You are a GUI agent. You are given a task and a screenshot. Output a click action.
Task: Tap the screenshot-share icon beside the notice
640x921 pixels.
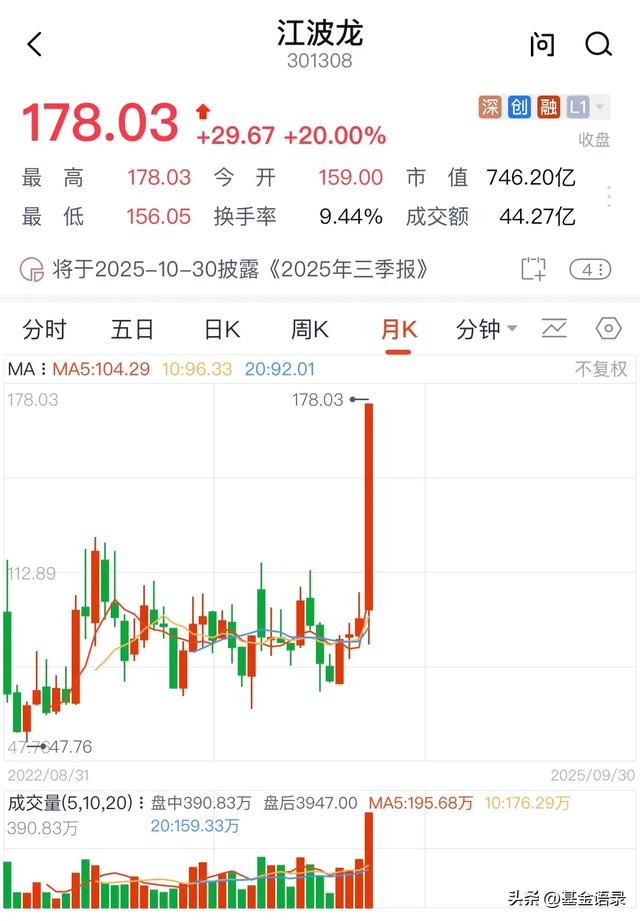534,268
